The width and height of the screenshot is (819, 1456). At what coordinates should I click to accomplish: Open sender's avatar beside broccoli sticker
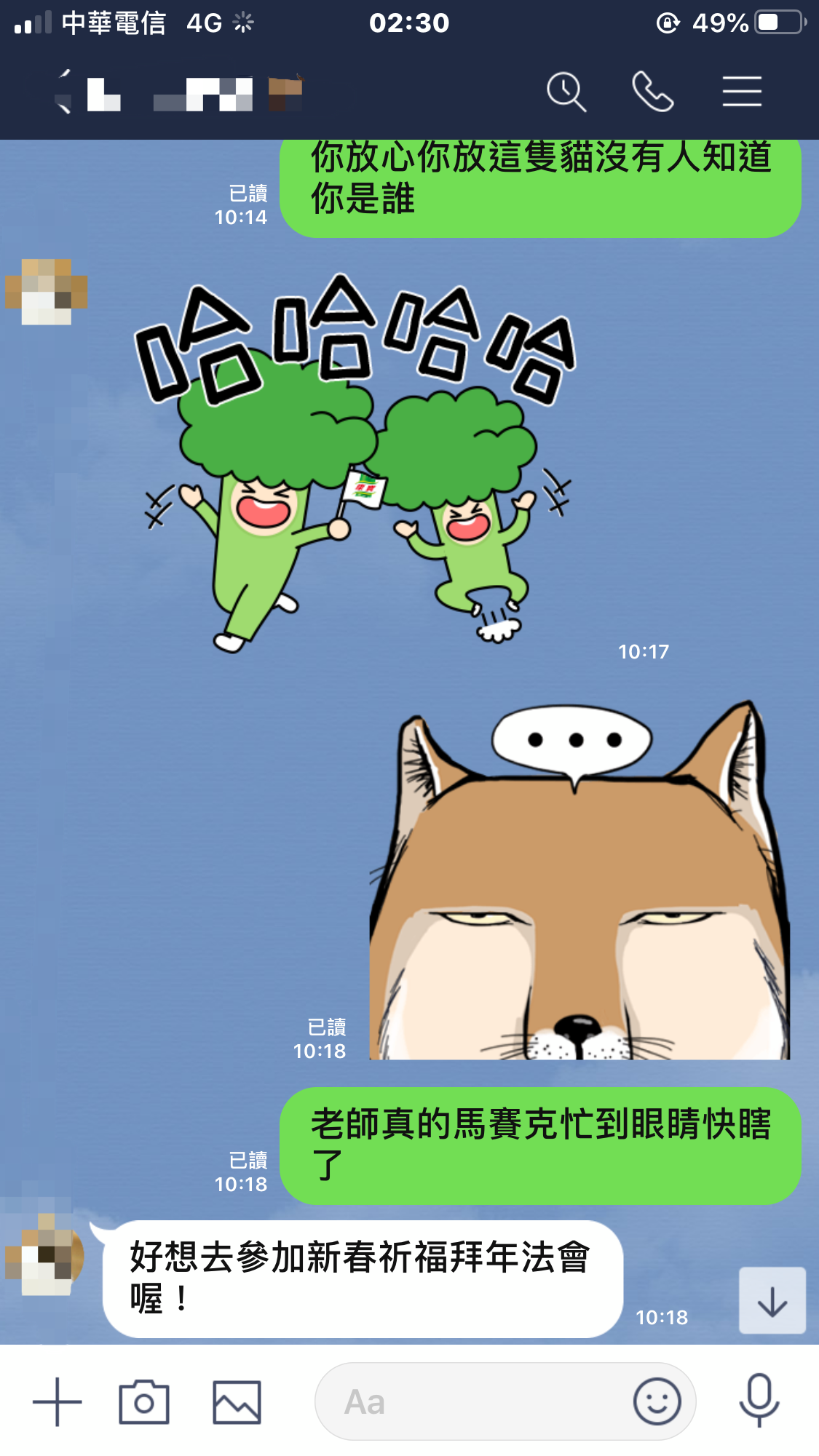(46, 292)
